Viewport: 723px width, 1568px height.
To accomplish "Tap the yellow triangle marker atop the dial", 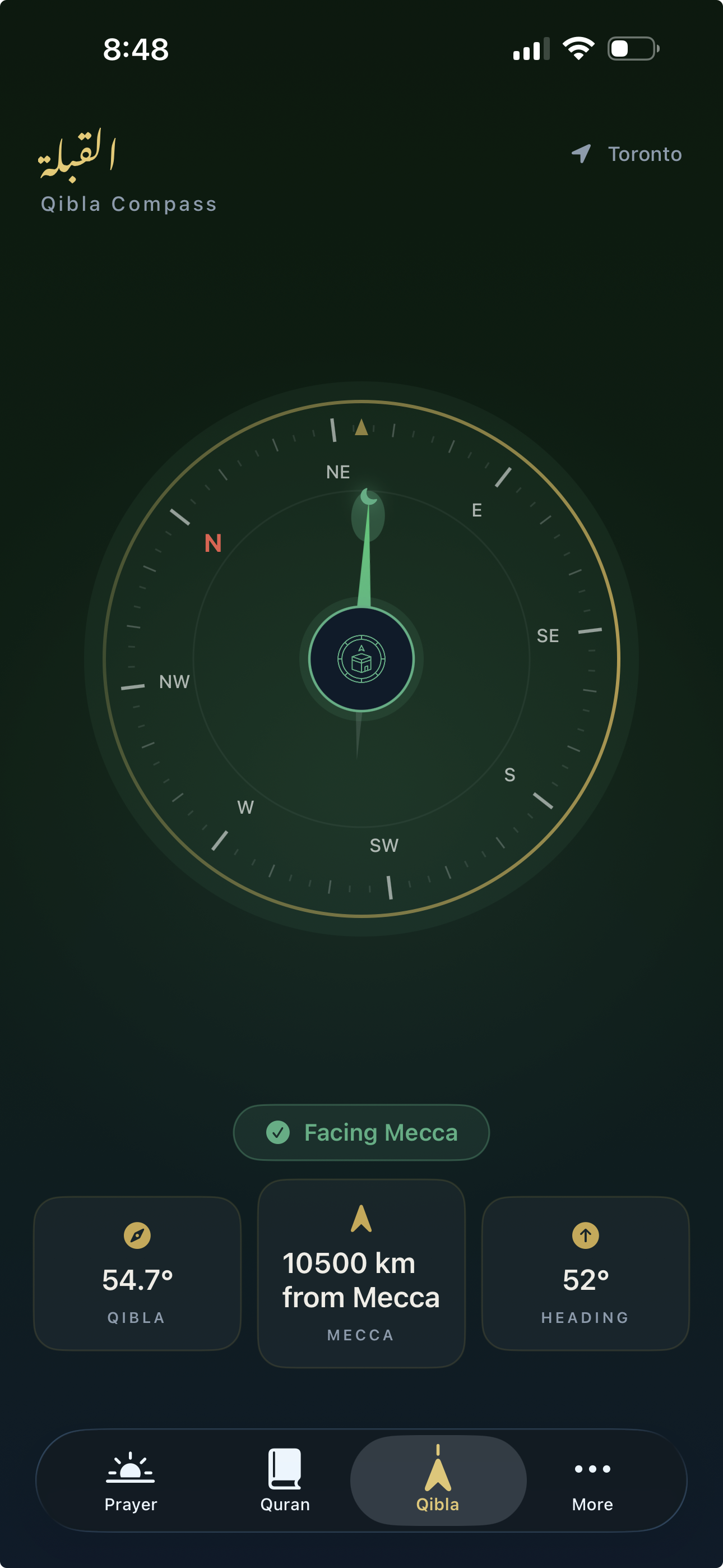I will (361, 427).
